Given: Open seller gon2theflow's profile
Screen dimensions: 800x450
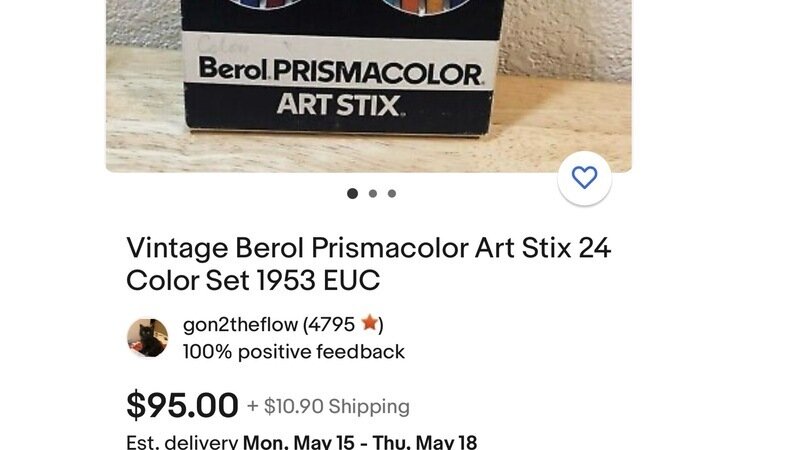Looking at the screenshot, I should 241,324.
